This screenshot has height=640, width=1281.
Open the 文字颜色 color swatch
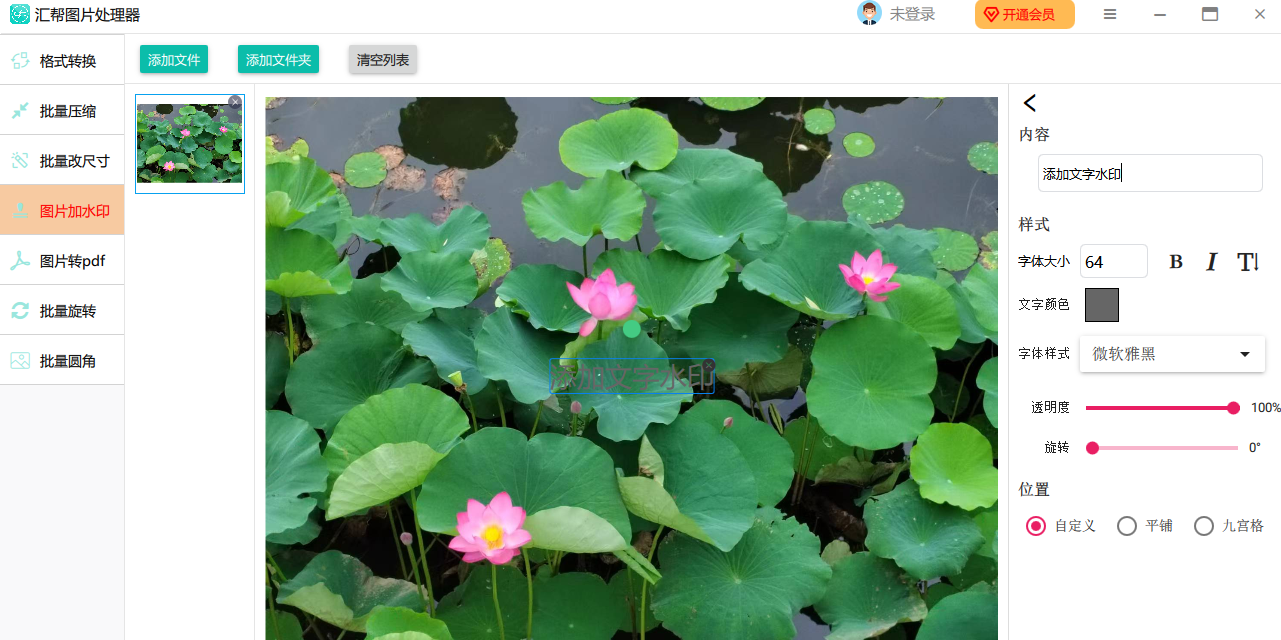click(1102, 305)
